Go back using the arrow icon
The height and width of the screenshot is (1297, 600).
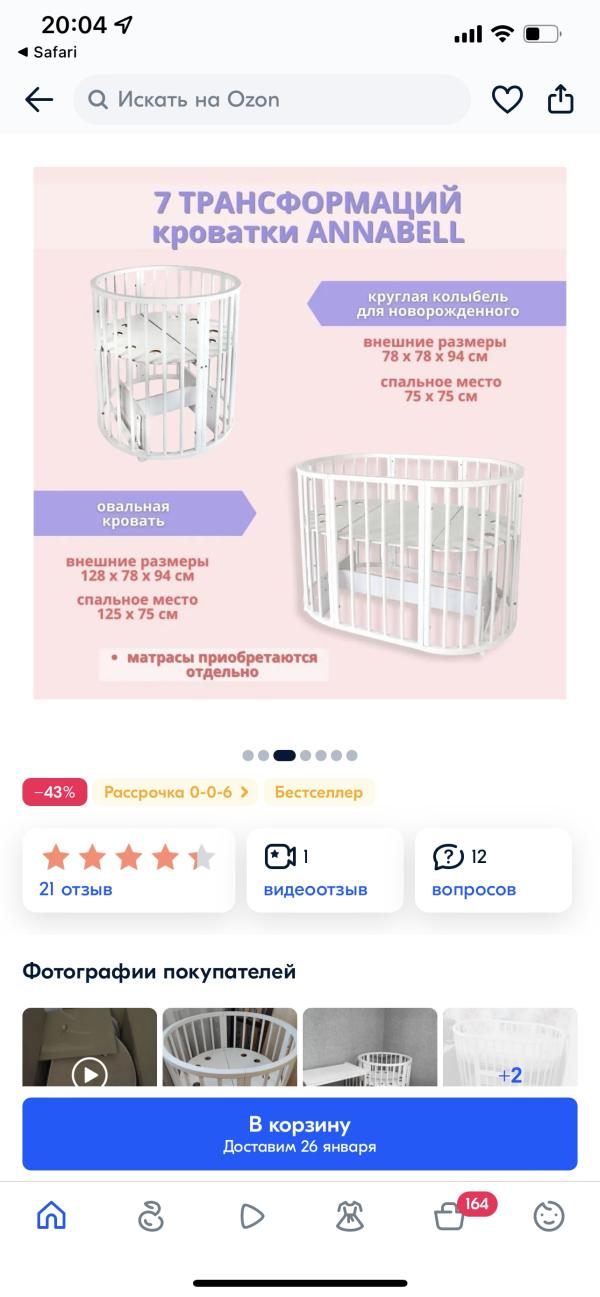[x=39, y=100]
